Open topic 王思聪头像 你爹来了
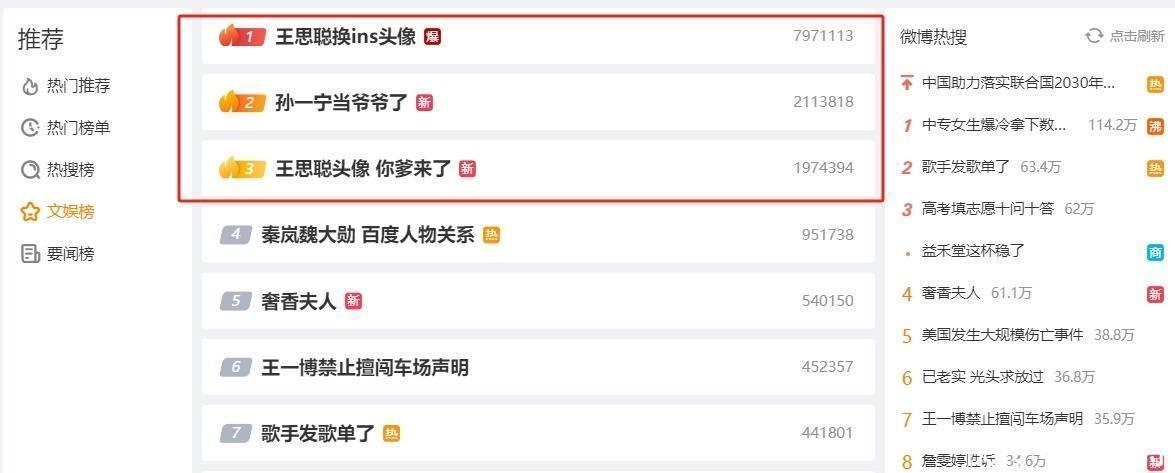This screenshot has height=473, width=1175. click(363, 168)
